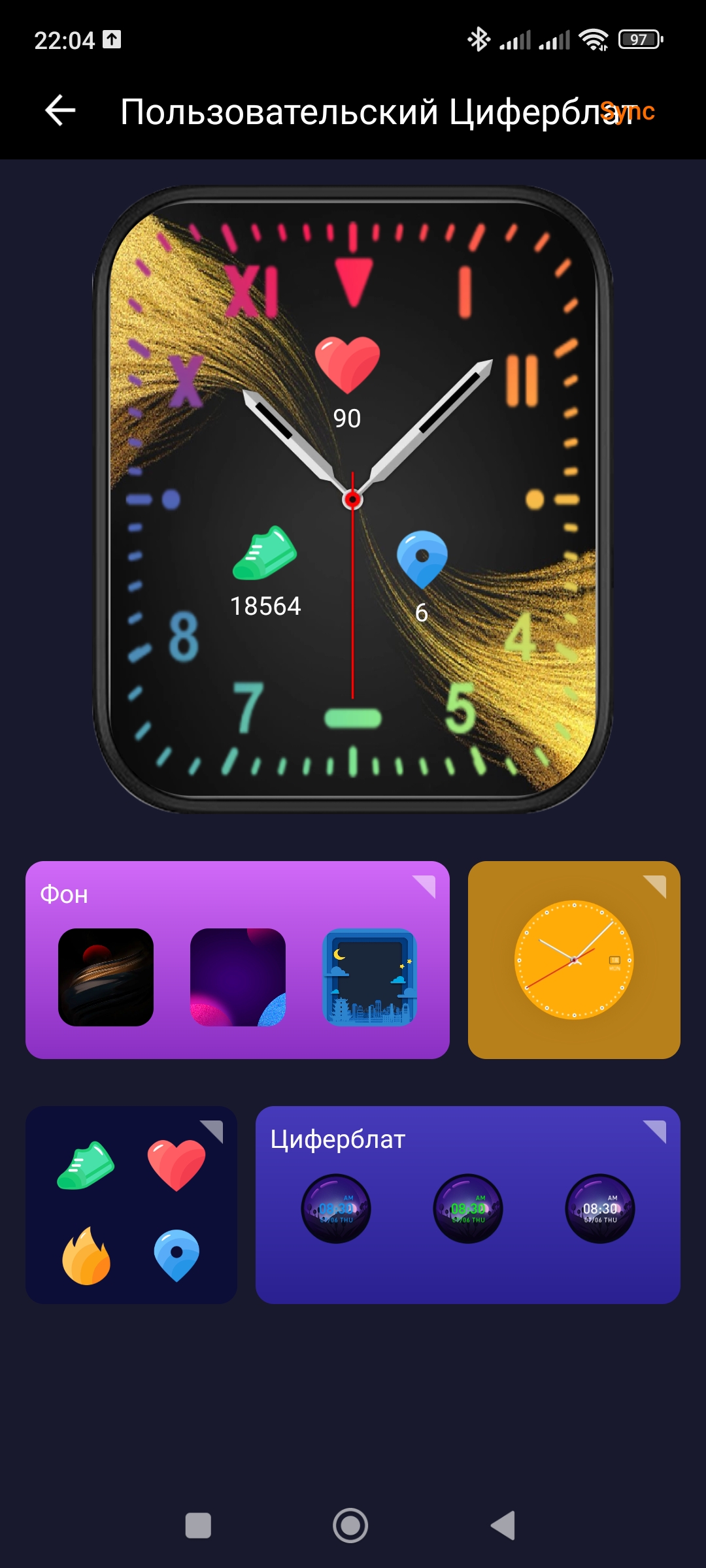Image resolution: width=706 pixels, height=1568 pixels.
Task: Go back using the arrow icon
Action: [60, 110]
